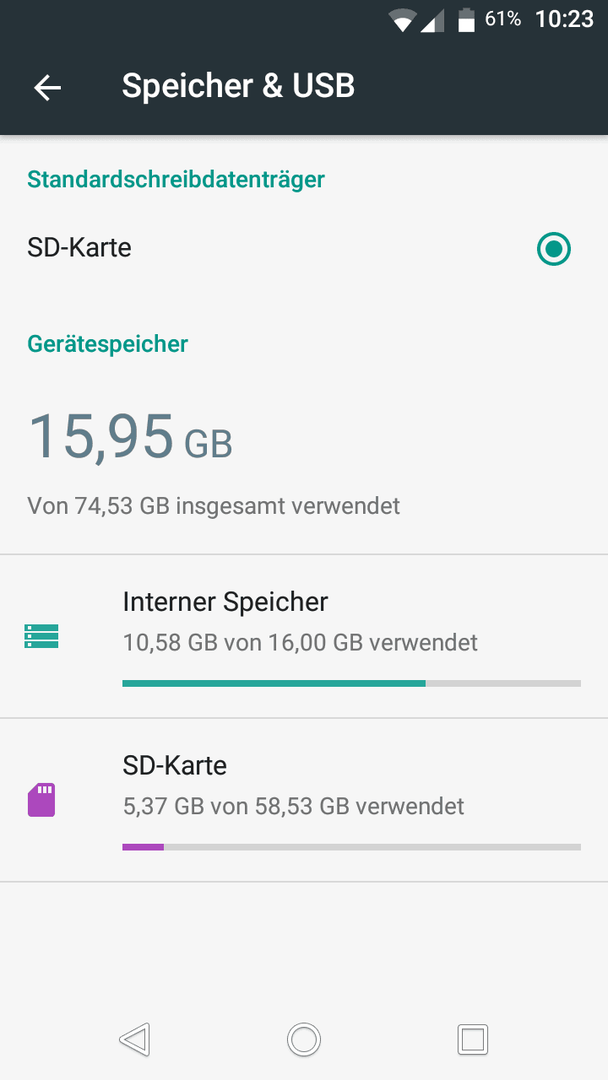The width and height of the screenshot is (608, 1080).
Task: Go back using the app bar arrow
Action: [48, 87]
